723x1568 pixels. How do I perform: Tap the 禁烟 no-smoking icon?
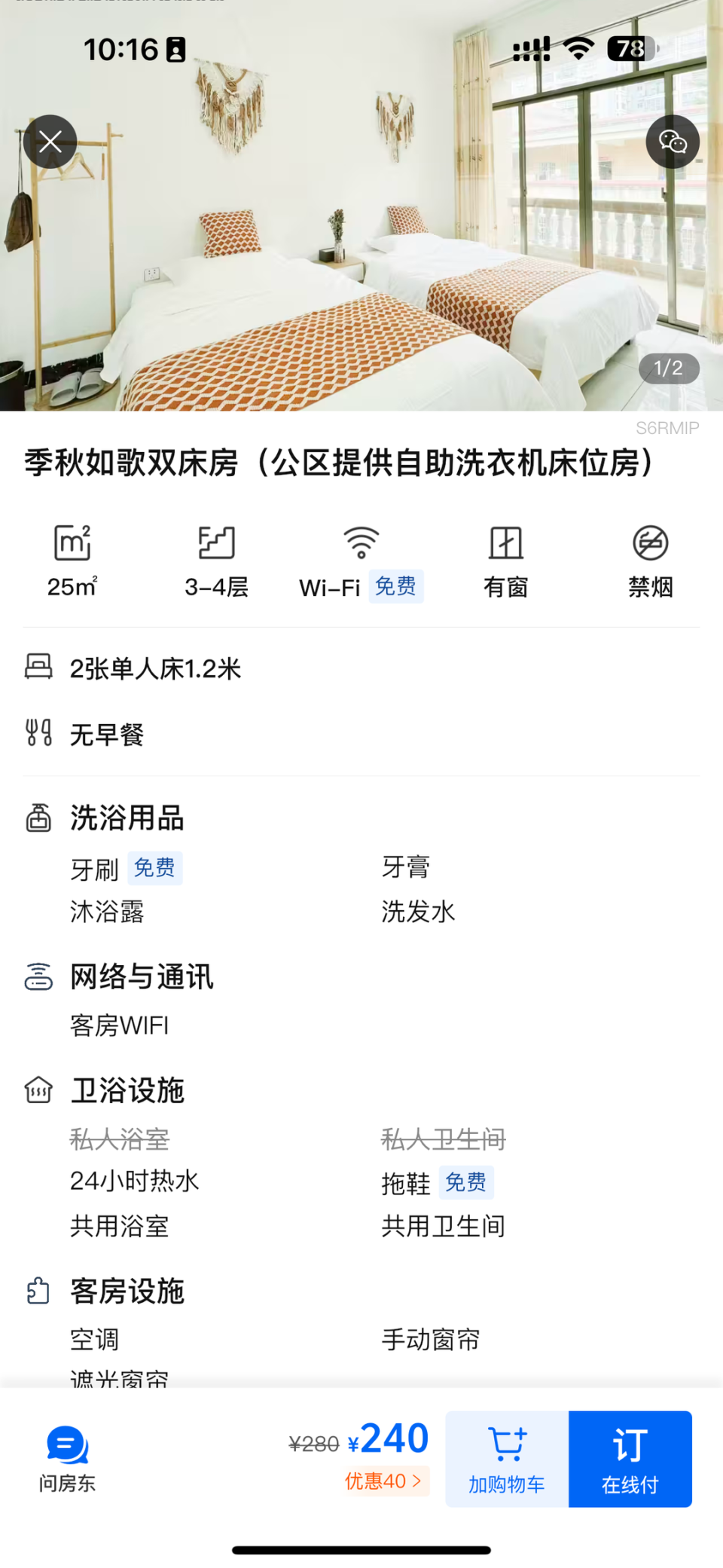[x=650, y=542]
